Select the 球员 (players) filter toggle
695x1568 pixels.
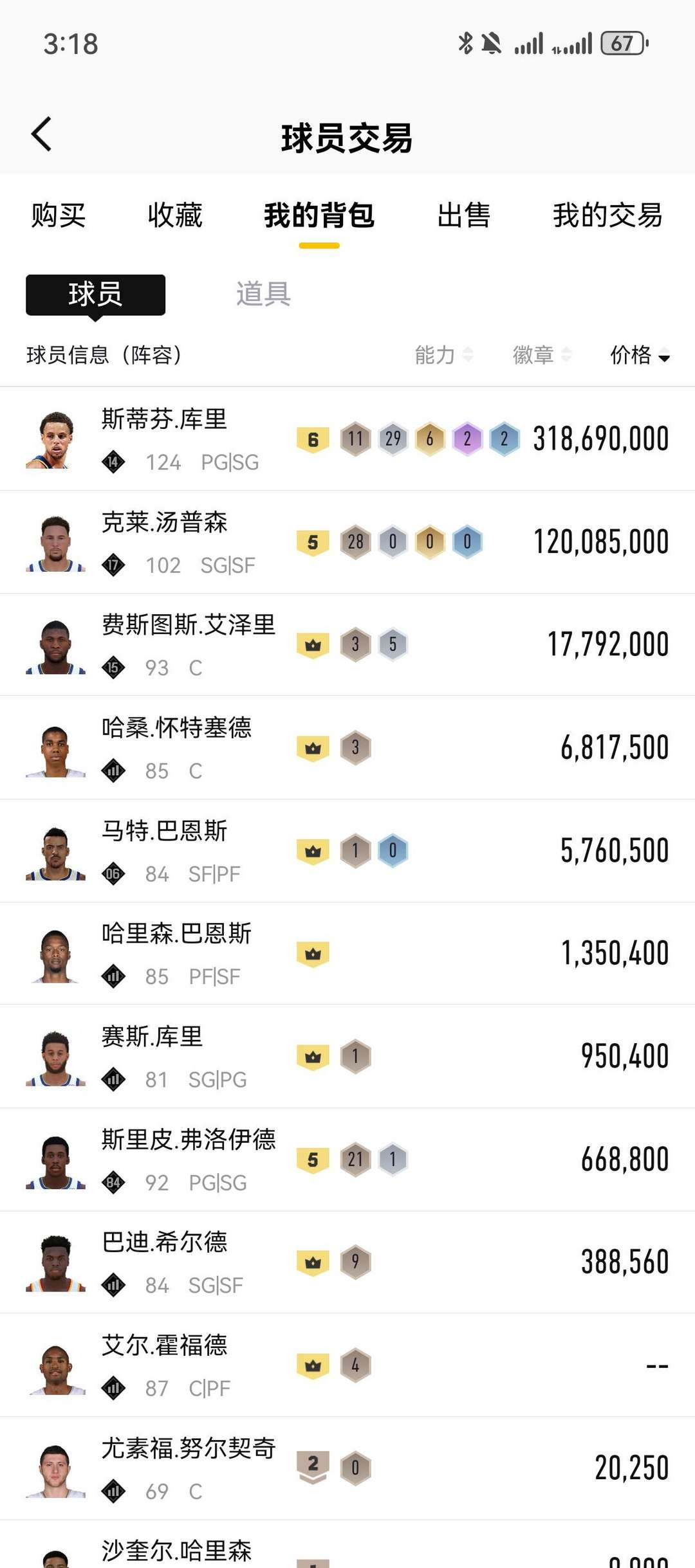click(x=95, y=295)
